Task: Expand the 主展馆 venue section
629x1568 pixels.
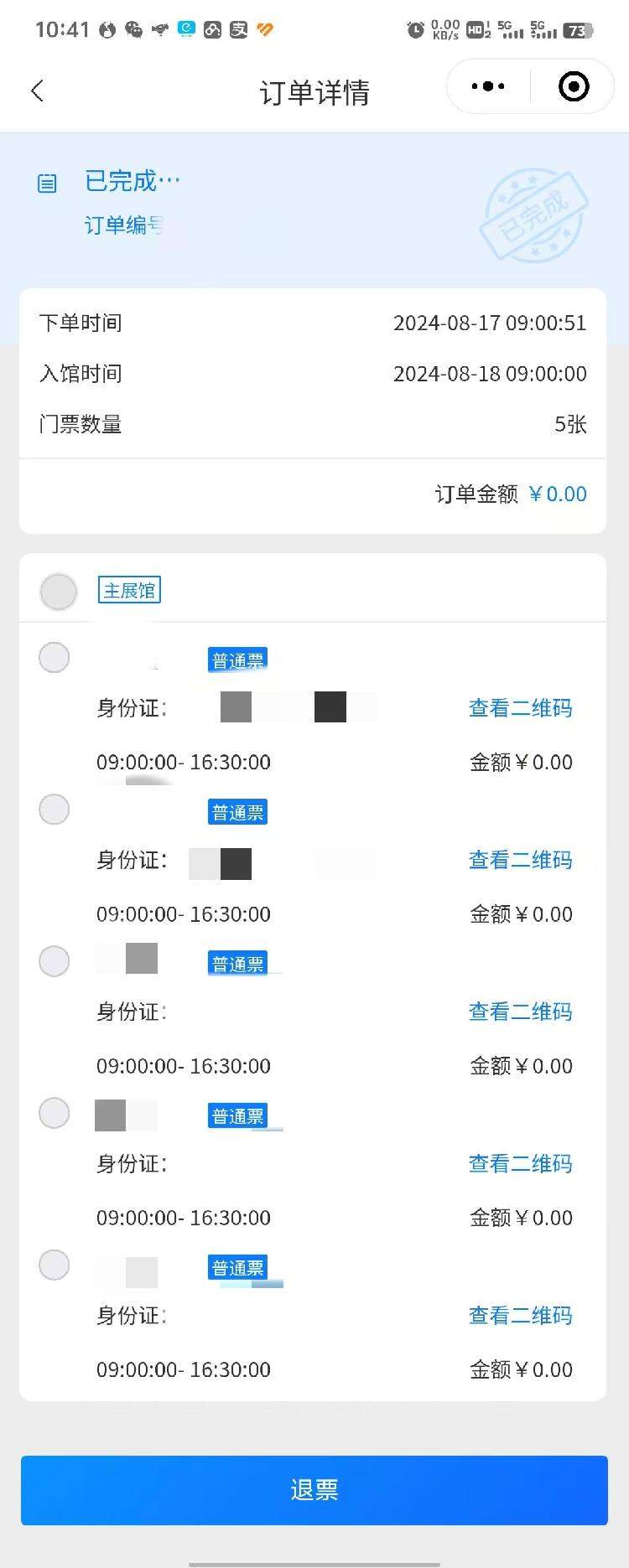Action: (130, 590)
